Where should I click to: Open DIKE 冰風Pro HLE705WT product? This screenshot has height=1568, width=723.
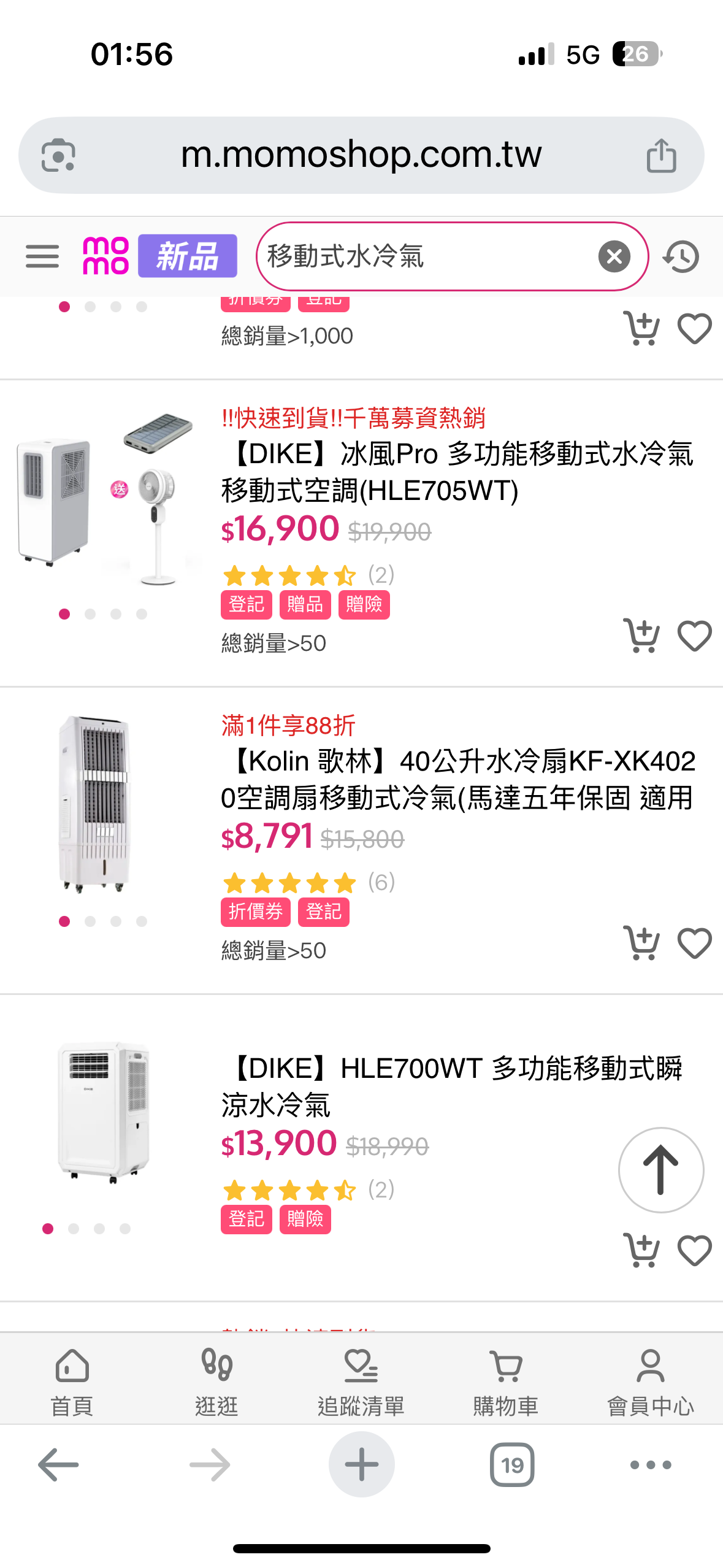457,472
